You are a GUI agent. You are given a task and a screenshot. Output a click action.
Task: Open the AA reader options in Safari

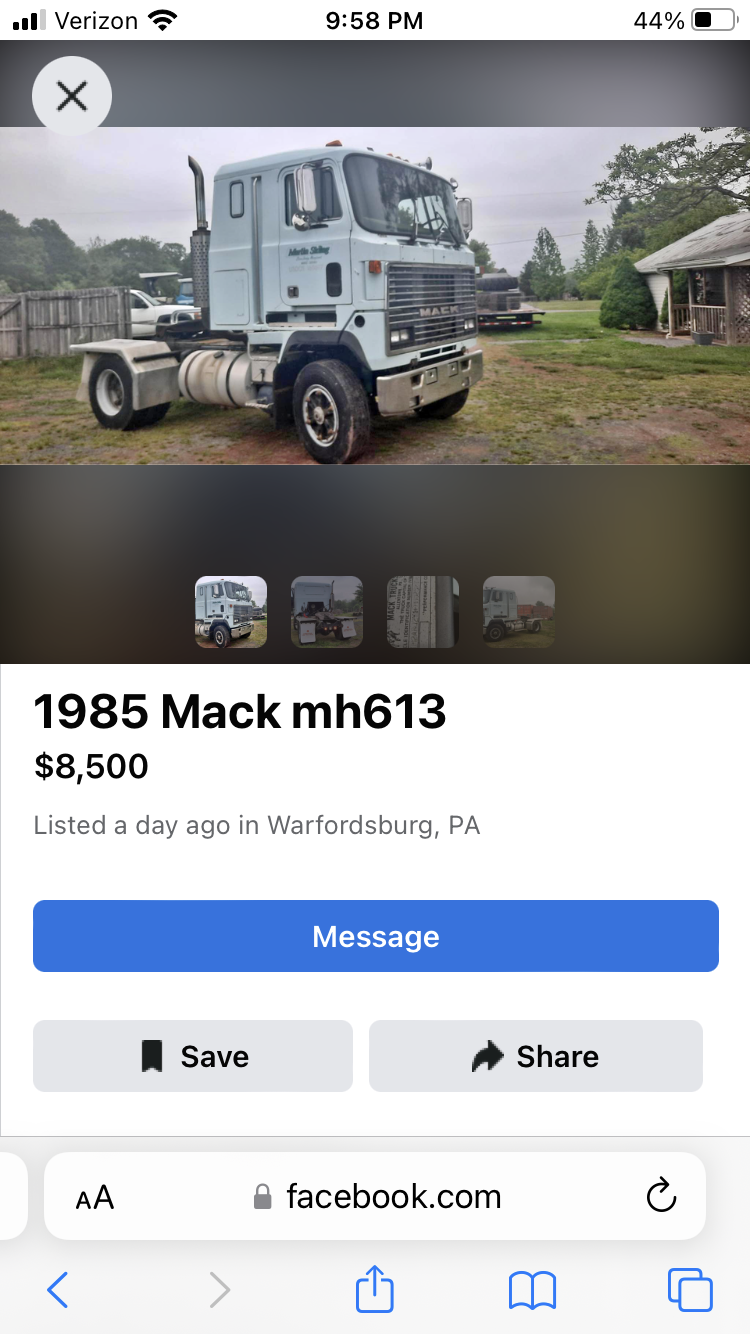pyautogui.click(x=95, y=1197)
